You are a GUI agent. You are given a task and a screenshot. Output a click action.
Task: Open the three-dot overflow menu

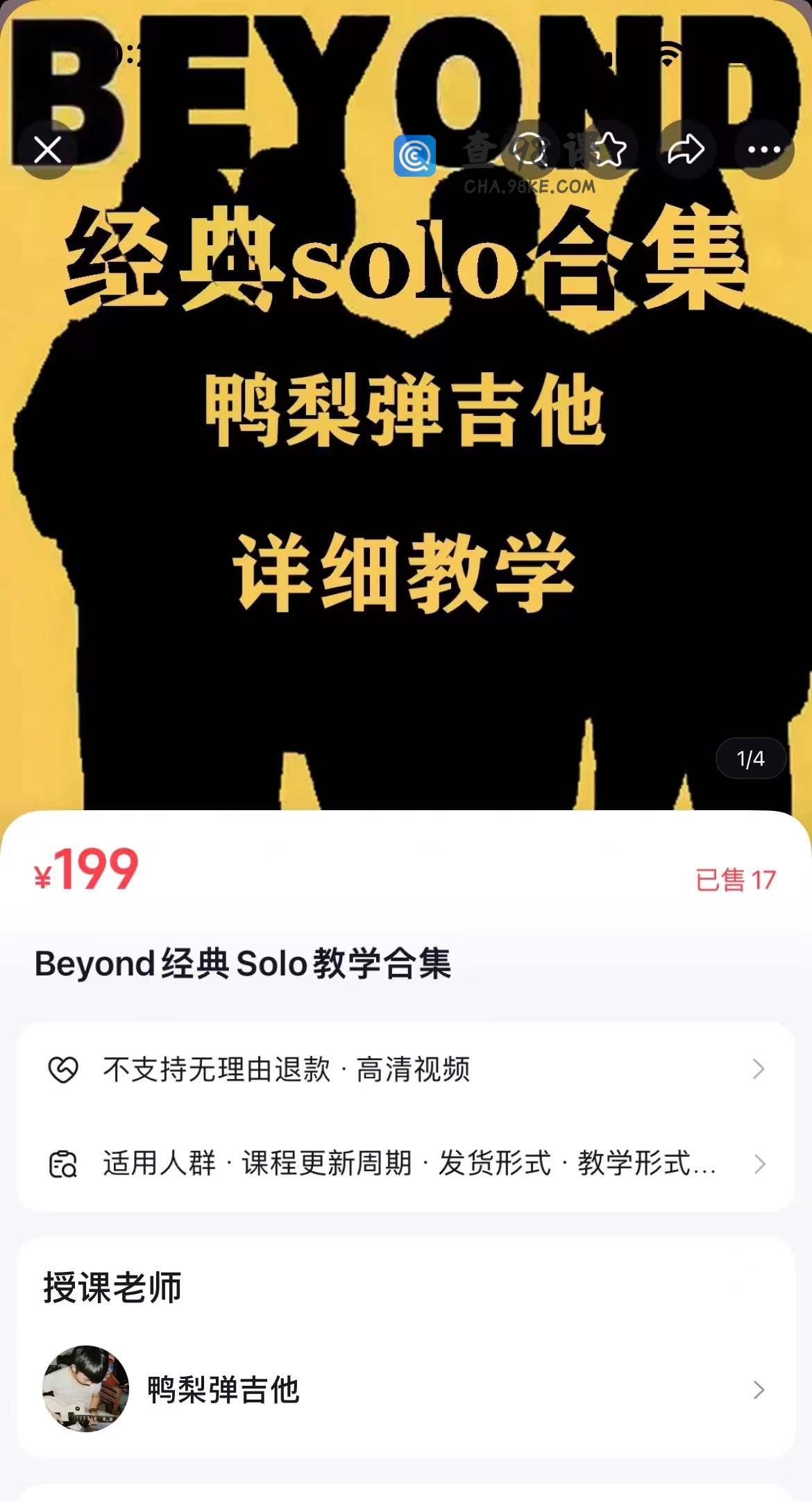[x=764, y=149]
